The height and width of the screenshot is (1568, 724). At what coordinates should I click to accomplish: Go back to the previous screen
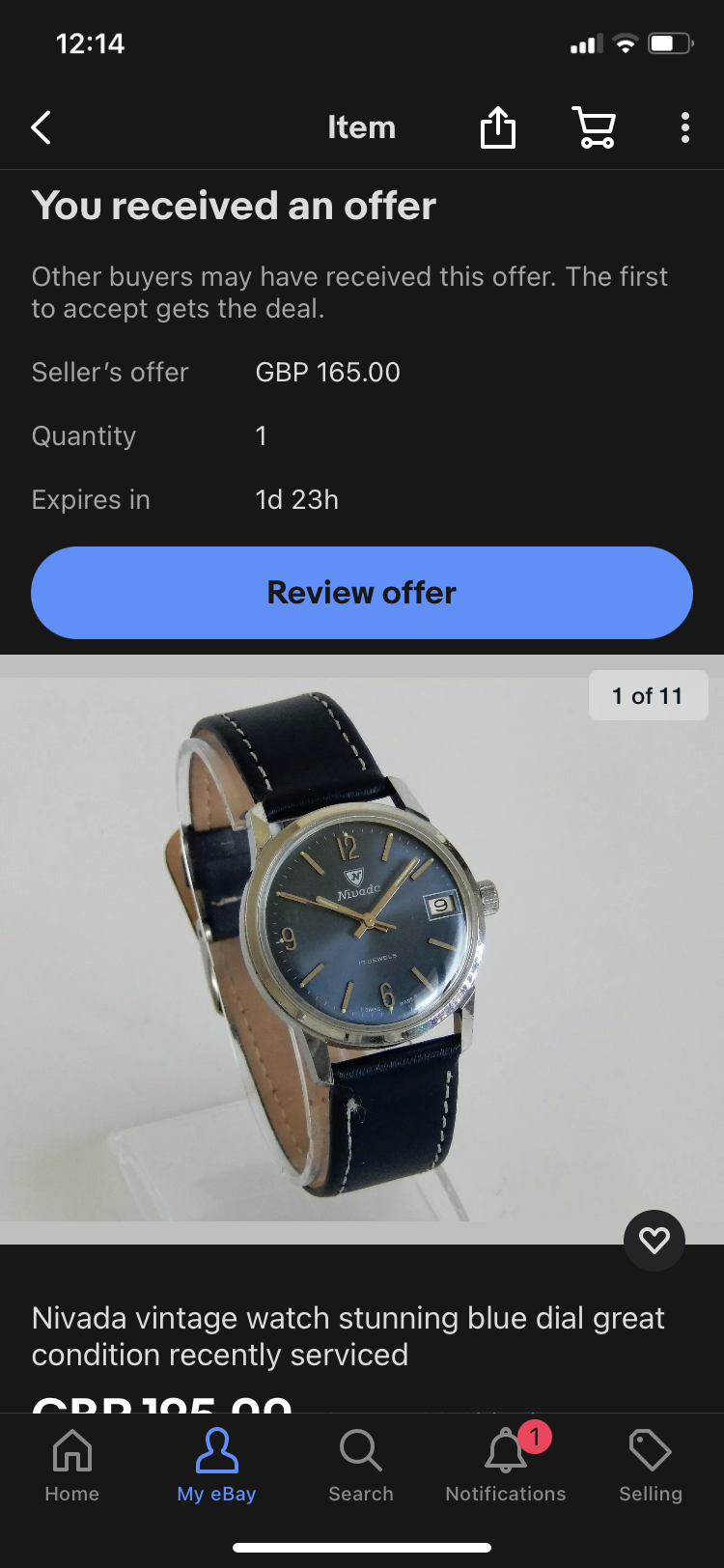[42, 127]
